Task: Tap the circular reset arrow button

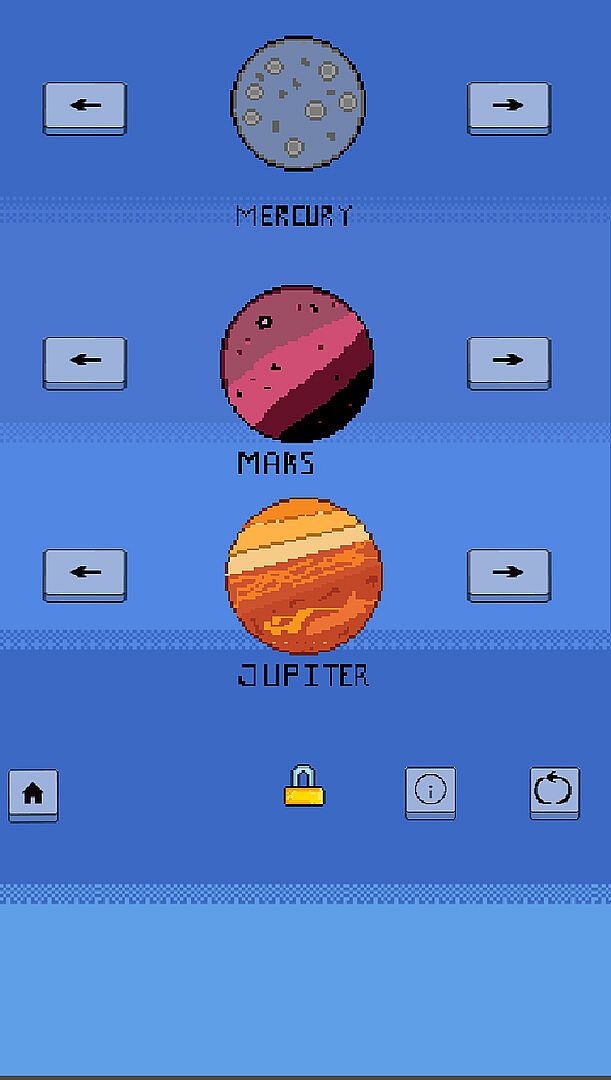Action: (x=554, y=792)
